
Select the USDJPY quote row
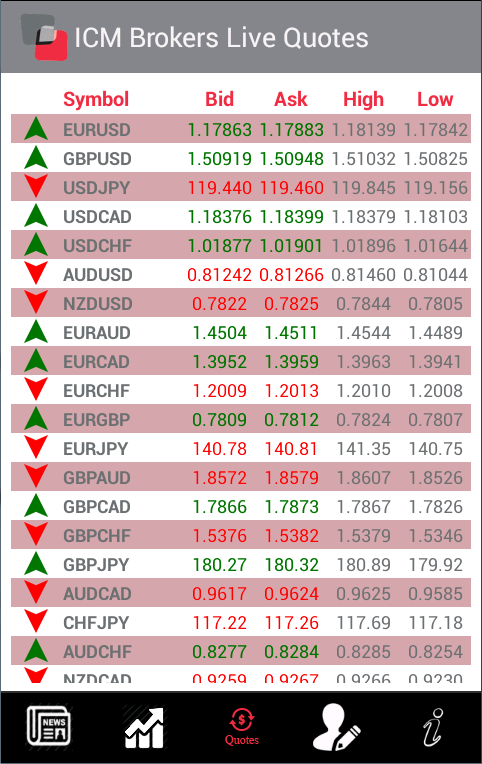click(241, 187)
